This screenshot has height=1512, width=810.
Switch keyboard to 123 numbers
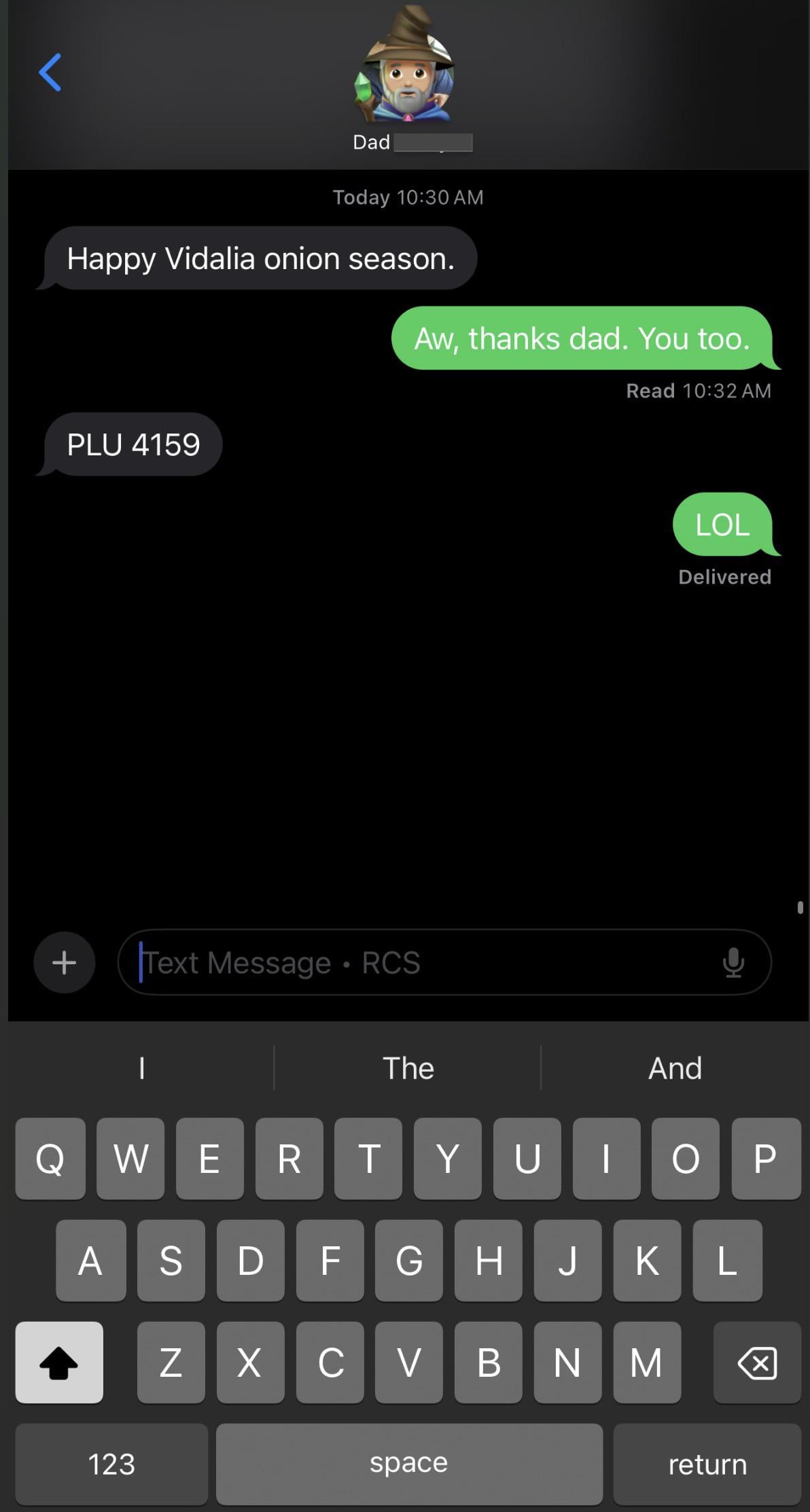(111, 1464)
